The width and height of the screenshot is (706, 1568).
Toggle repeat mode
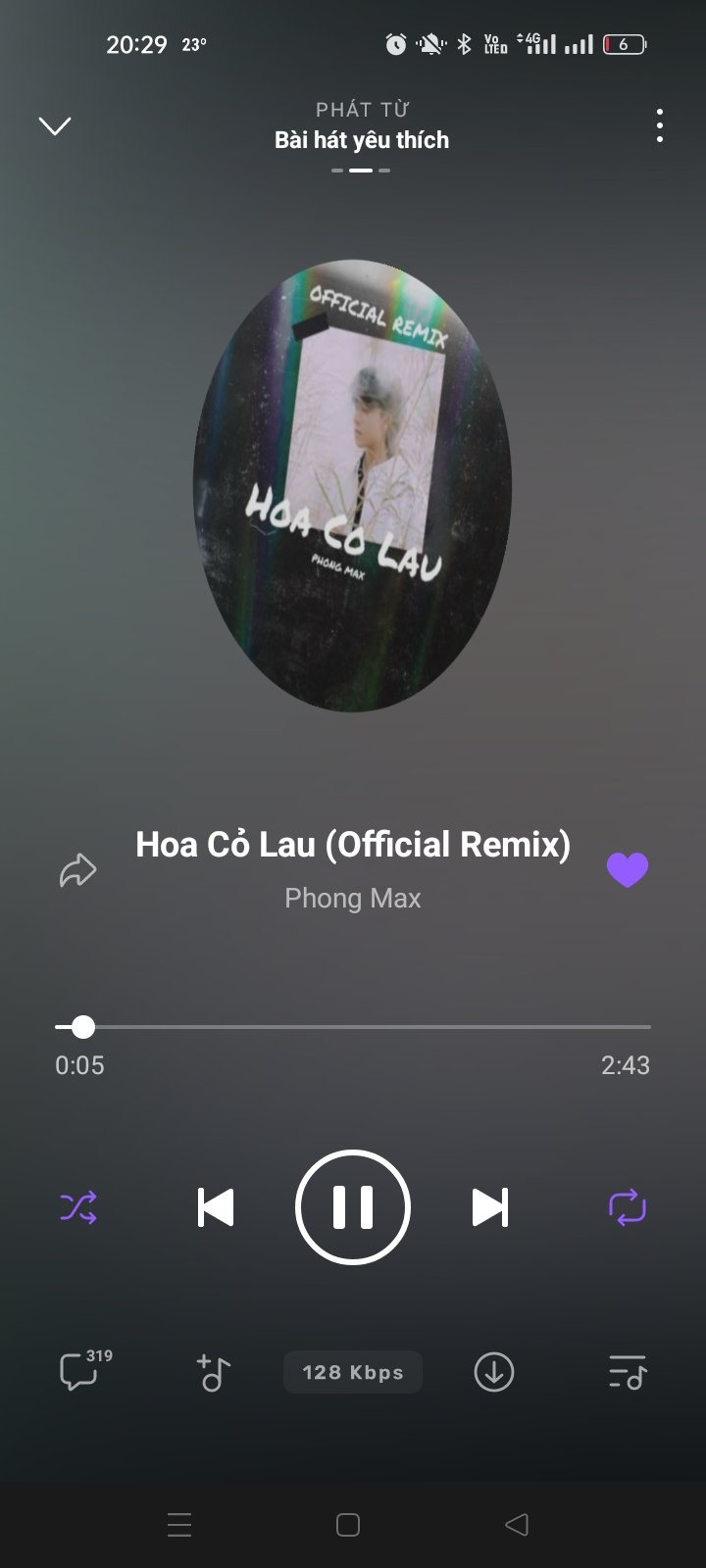pyautogui.click(x=628, y=1207)
